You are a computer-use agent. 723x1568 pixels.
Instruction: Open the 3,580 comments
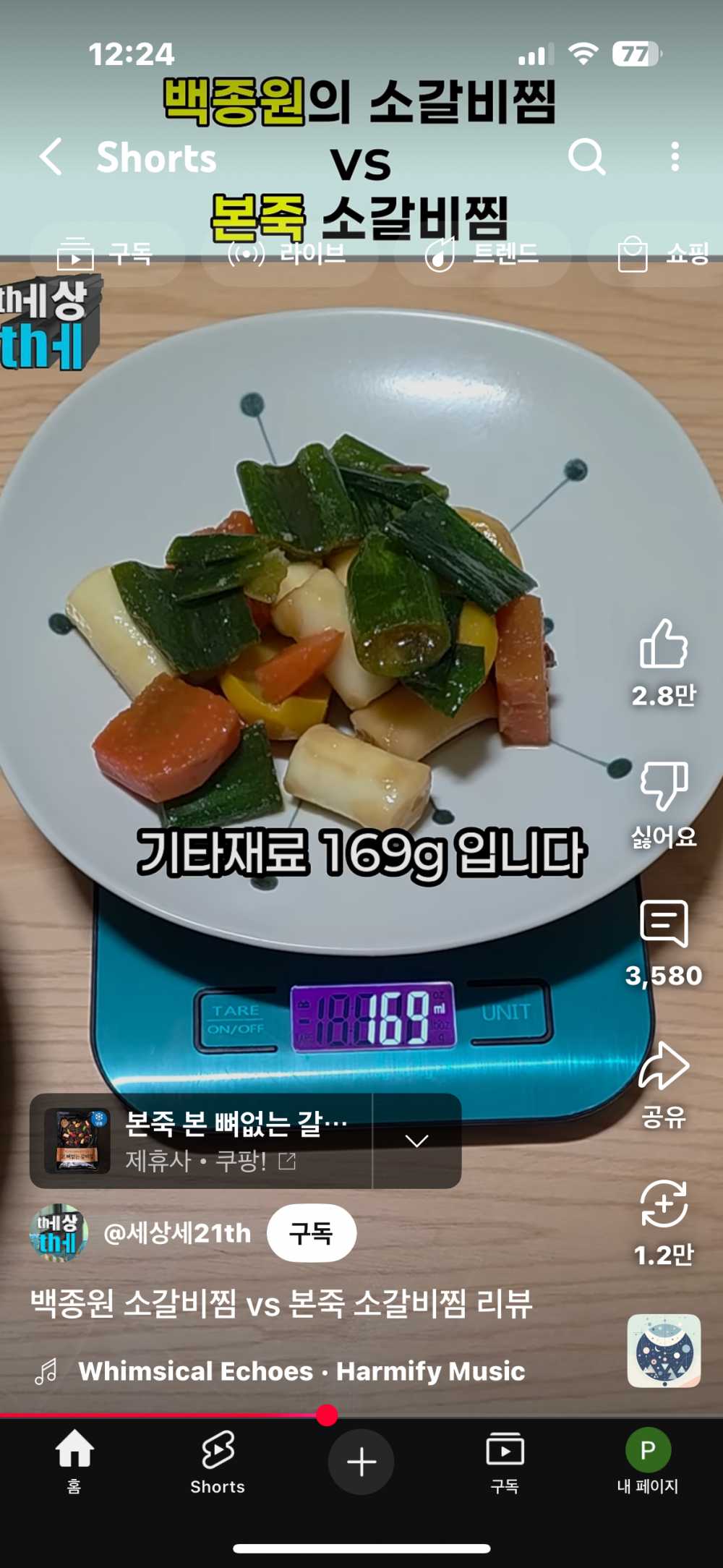pyautogui.click(x=663, y=925)
